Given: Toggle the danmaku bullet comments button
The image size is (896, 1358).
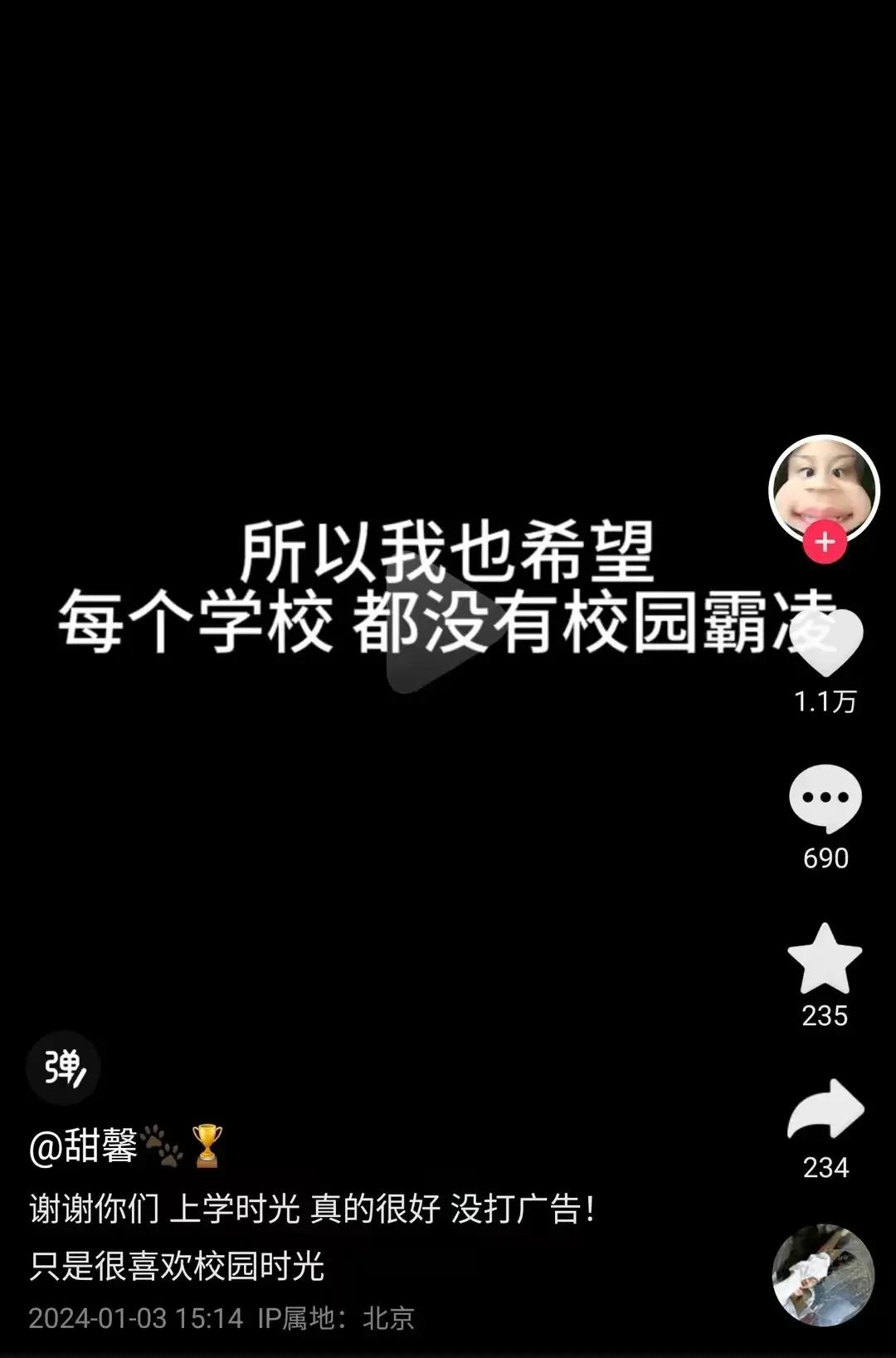Looking at the screenshot, I should pyautogui.click(x=64, y=1068).
